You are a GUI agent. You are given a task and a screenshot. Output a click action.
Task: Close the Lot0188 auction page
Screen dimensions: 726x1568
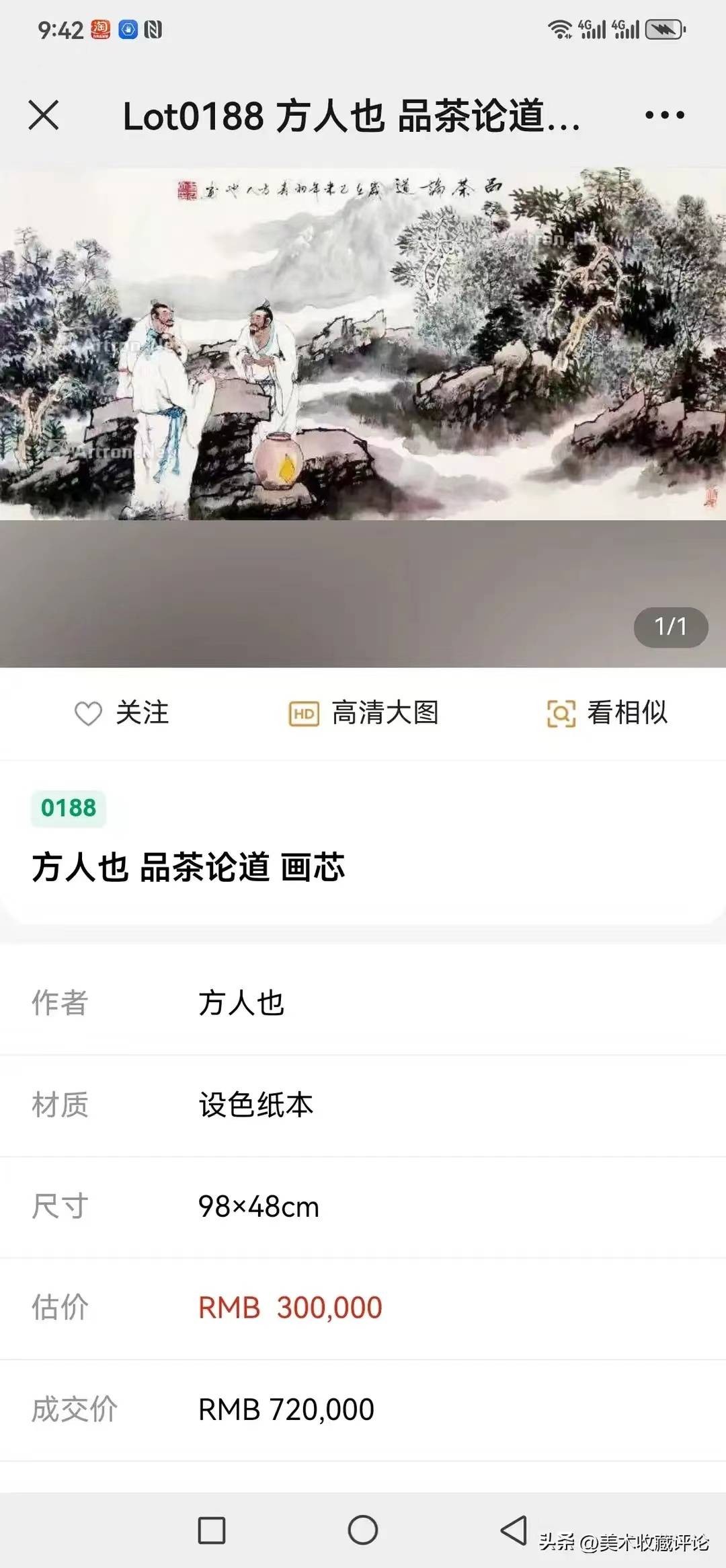[x=44, y=114]
